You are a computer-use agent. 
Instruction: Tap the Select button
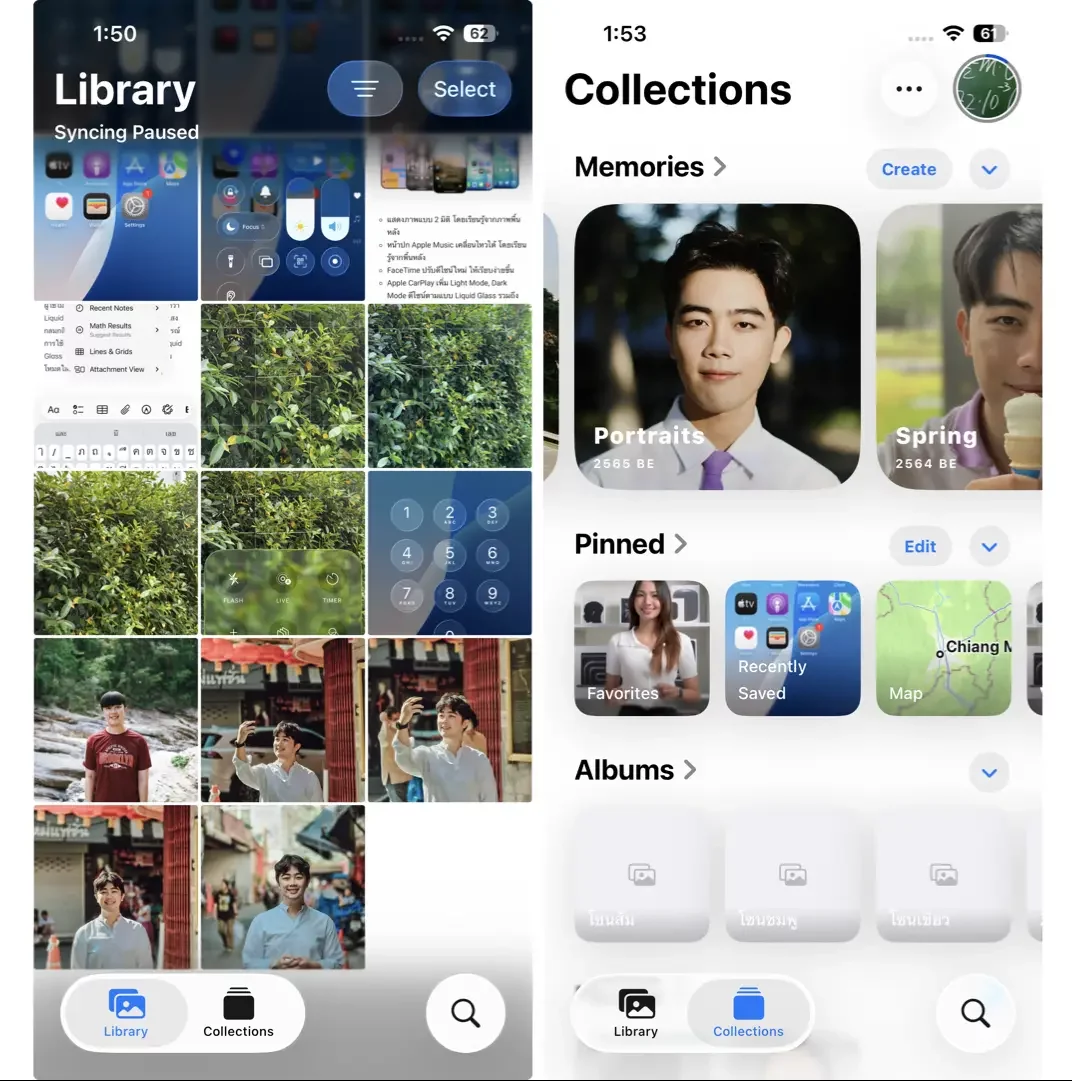[x=464, y=89]
